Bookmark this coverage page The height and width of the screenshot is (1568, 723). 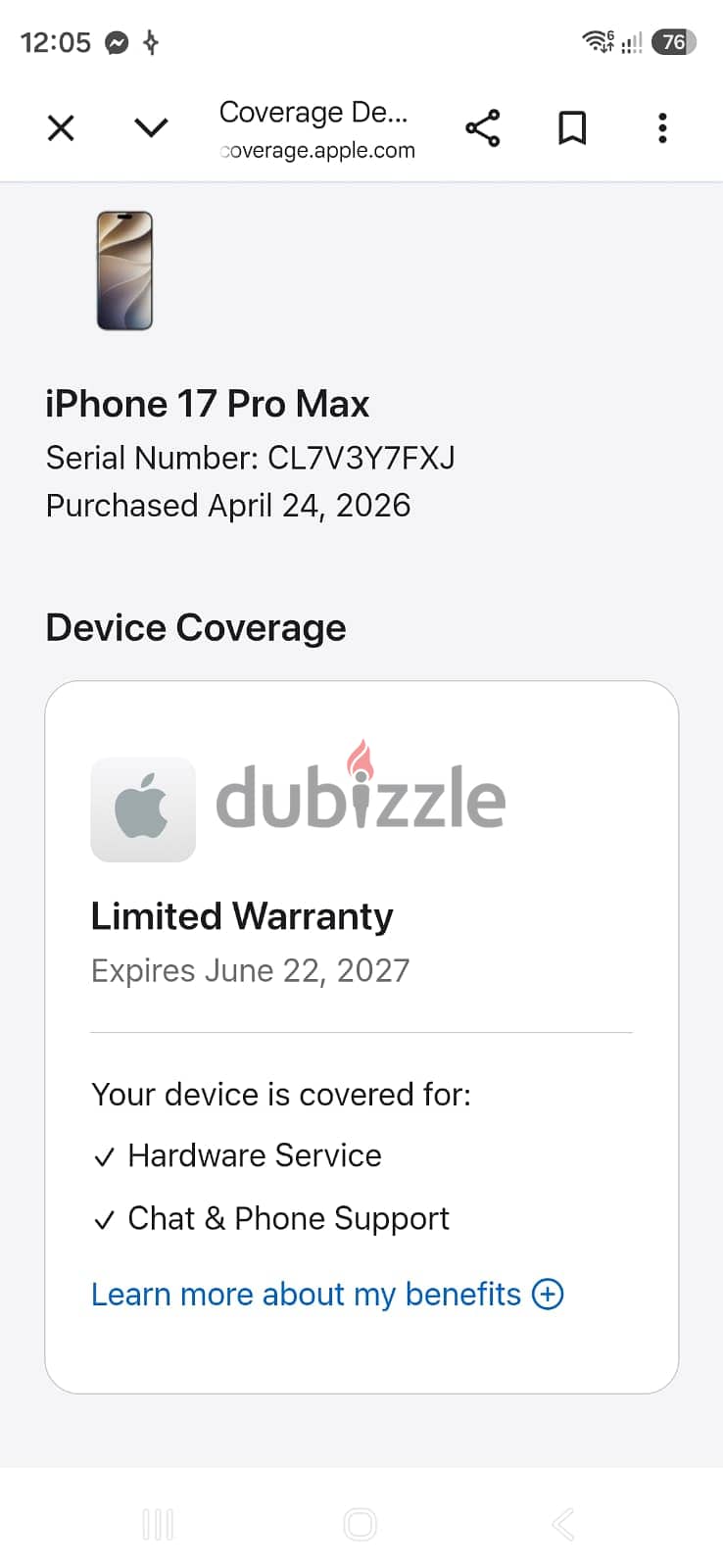[x=572, y=127]
